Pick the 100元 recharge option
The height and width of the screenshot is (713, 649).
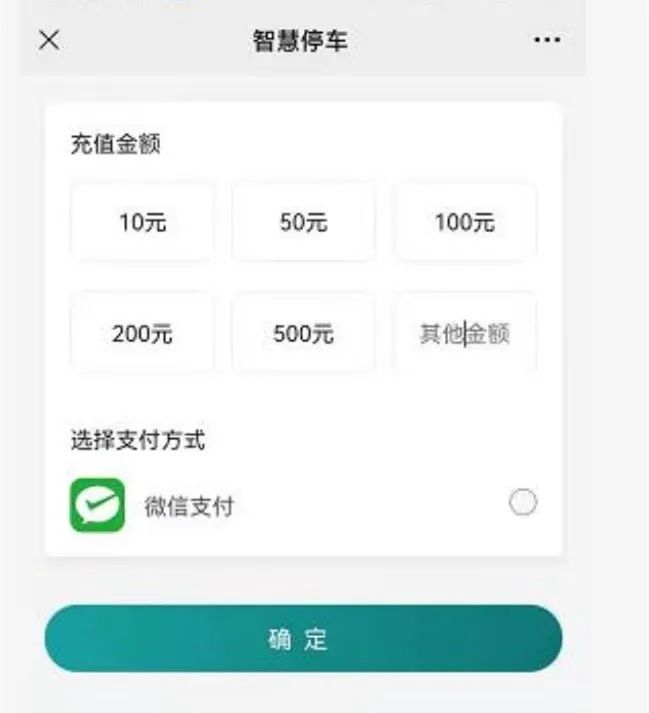(464, 222)
